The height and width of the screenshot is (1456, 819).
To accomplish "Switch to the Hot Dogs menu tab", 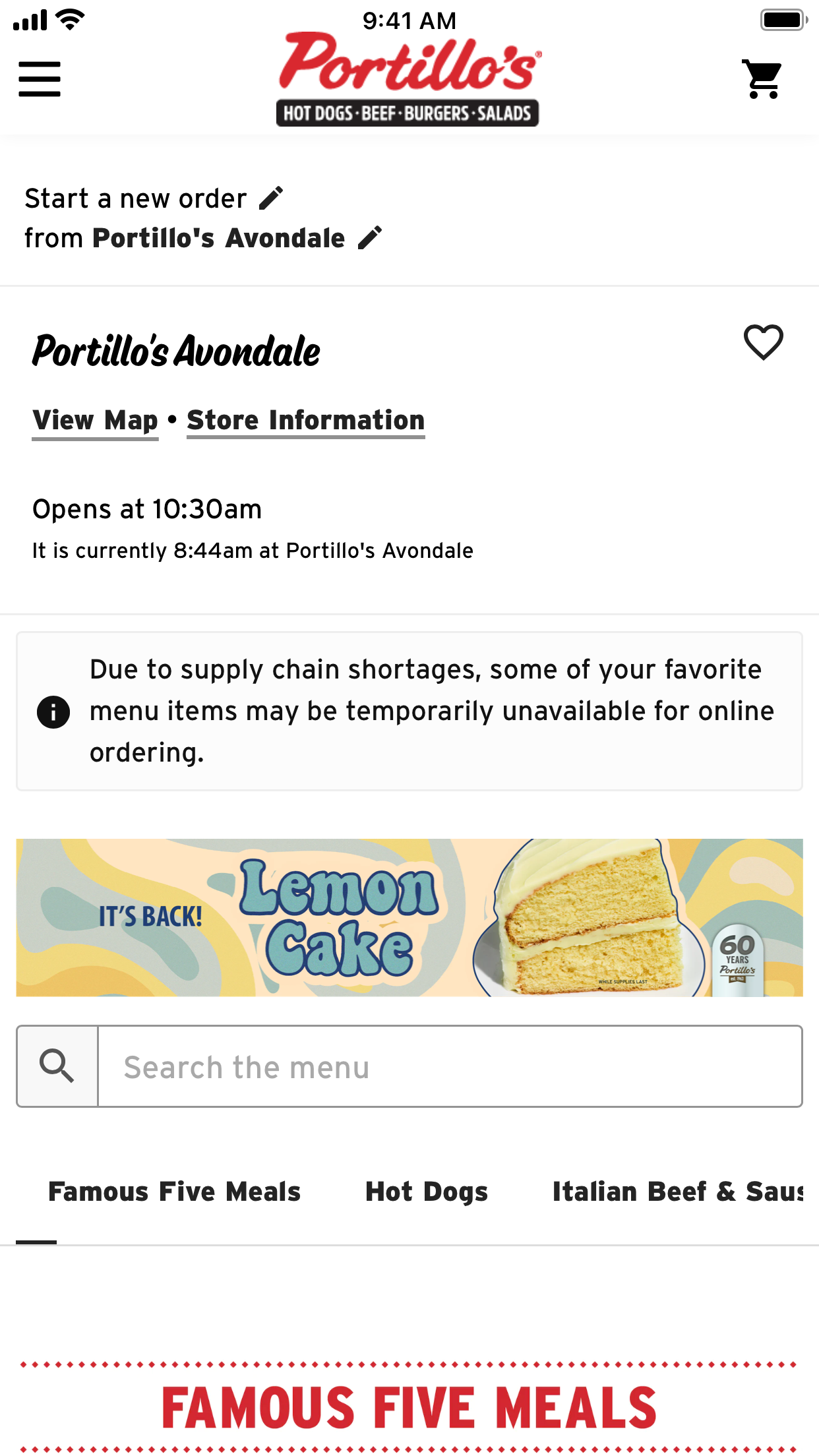I will 426,1191.
